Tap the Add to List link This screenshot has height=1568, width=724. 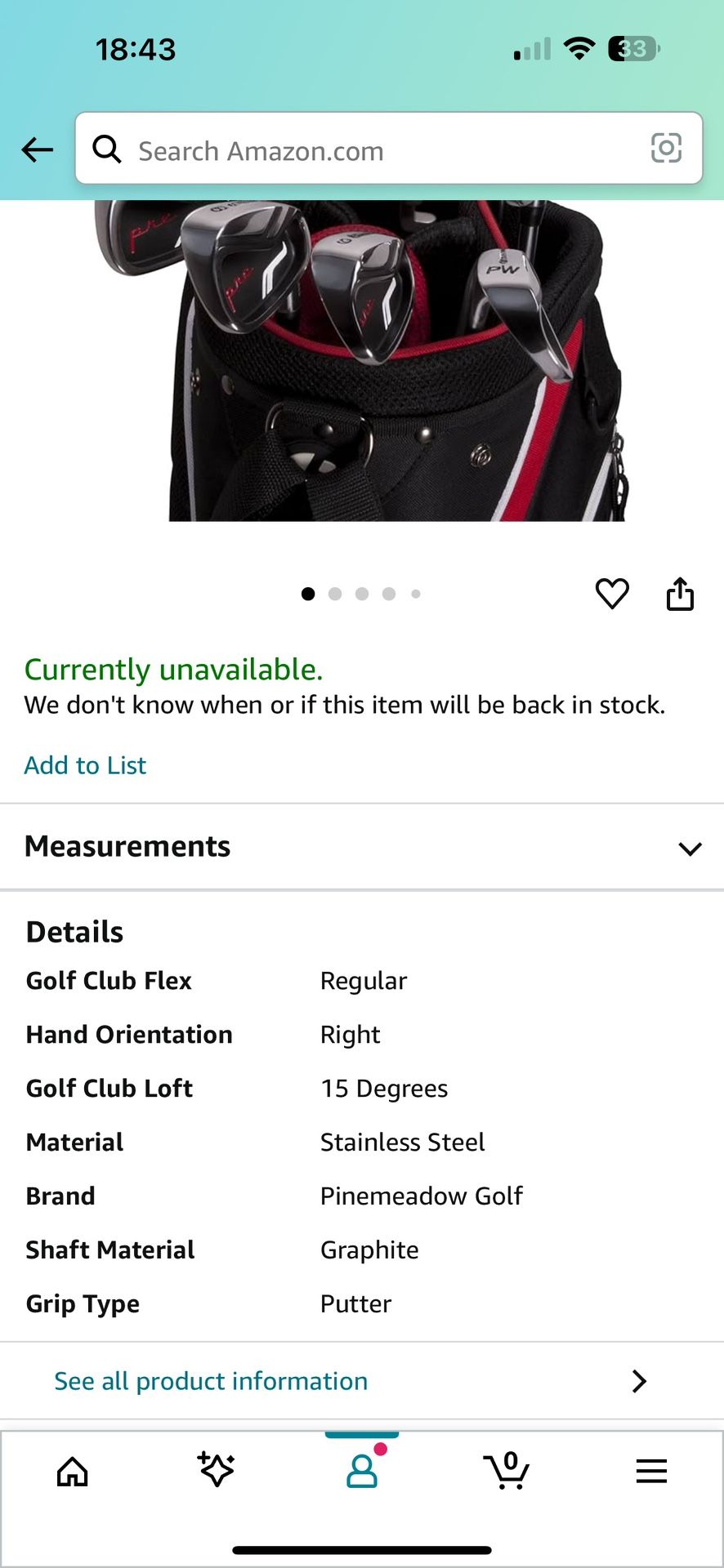(85, 765)
